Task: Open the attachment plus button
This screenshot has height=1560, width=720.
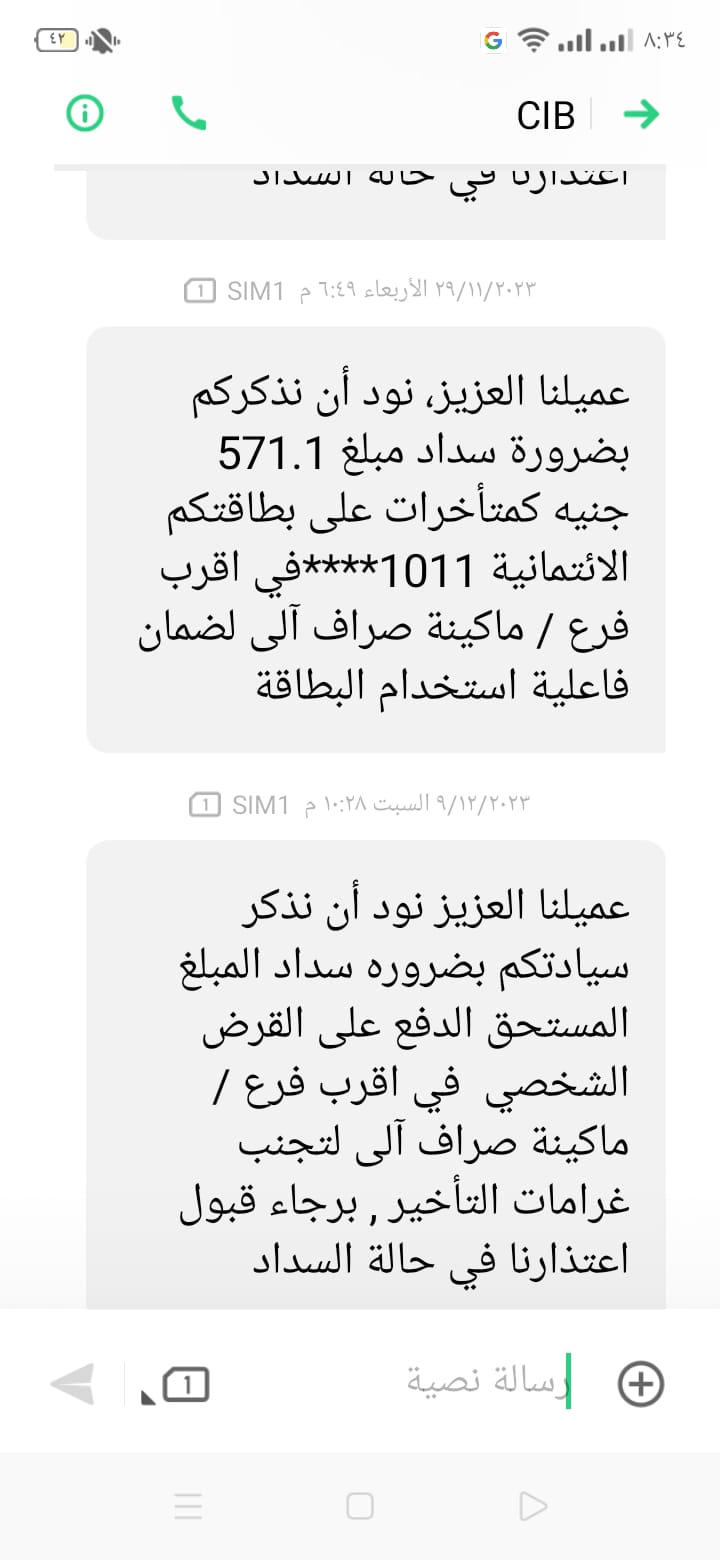Action: [641, 1384]
